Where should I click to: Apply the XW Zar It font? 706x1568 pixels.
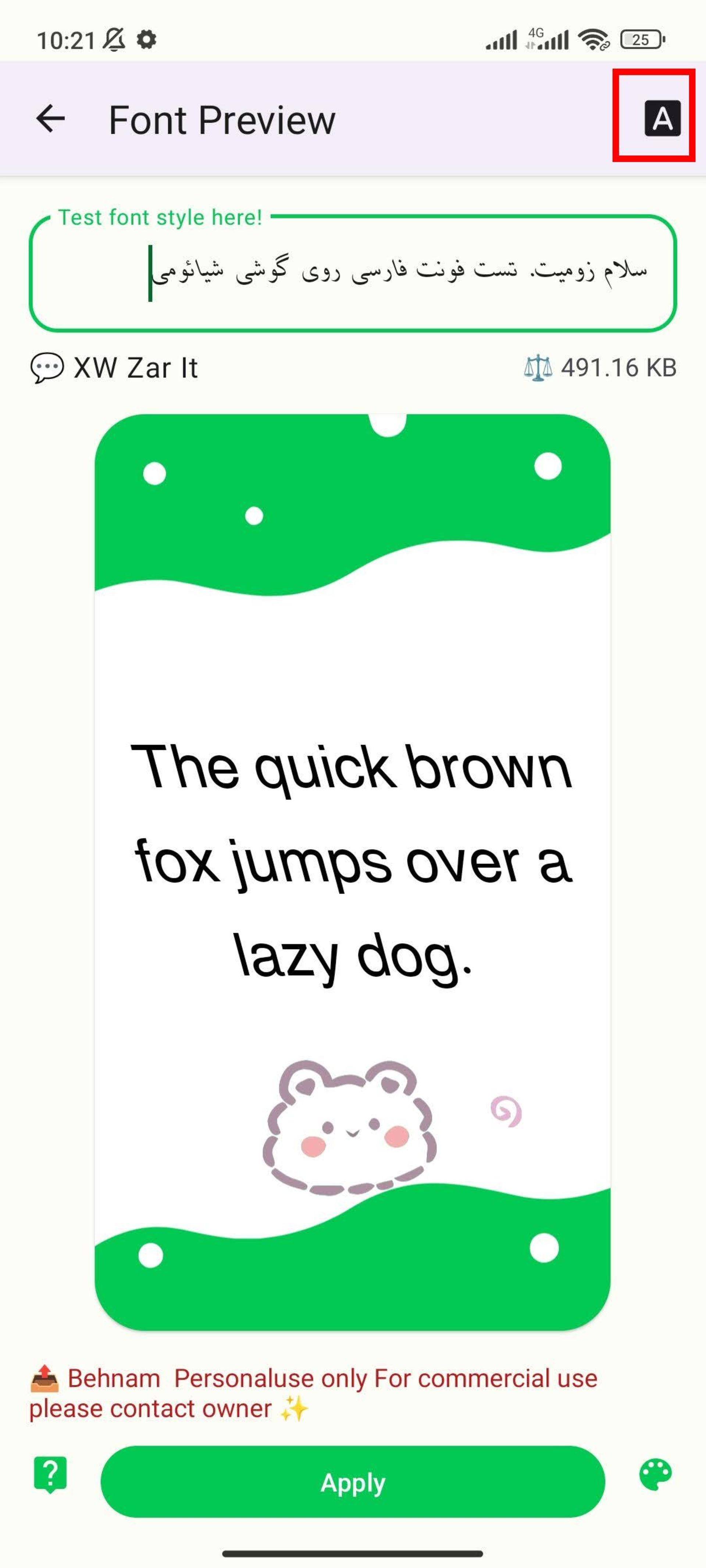coord(352,1482)
